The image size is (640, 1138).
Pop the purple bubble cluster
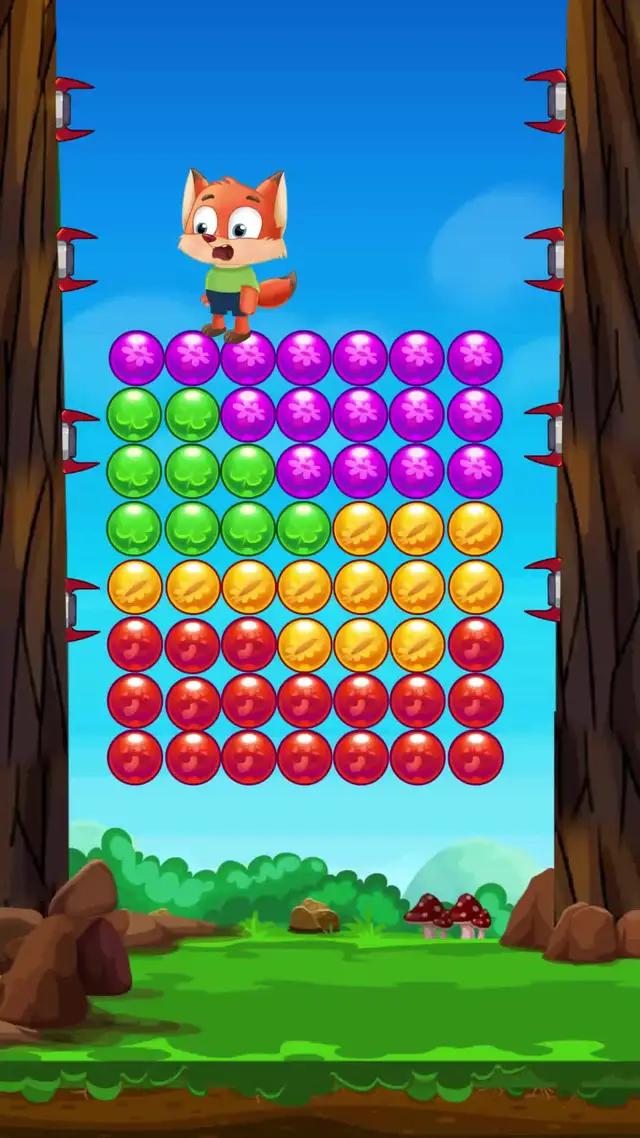(361, 414)
